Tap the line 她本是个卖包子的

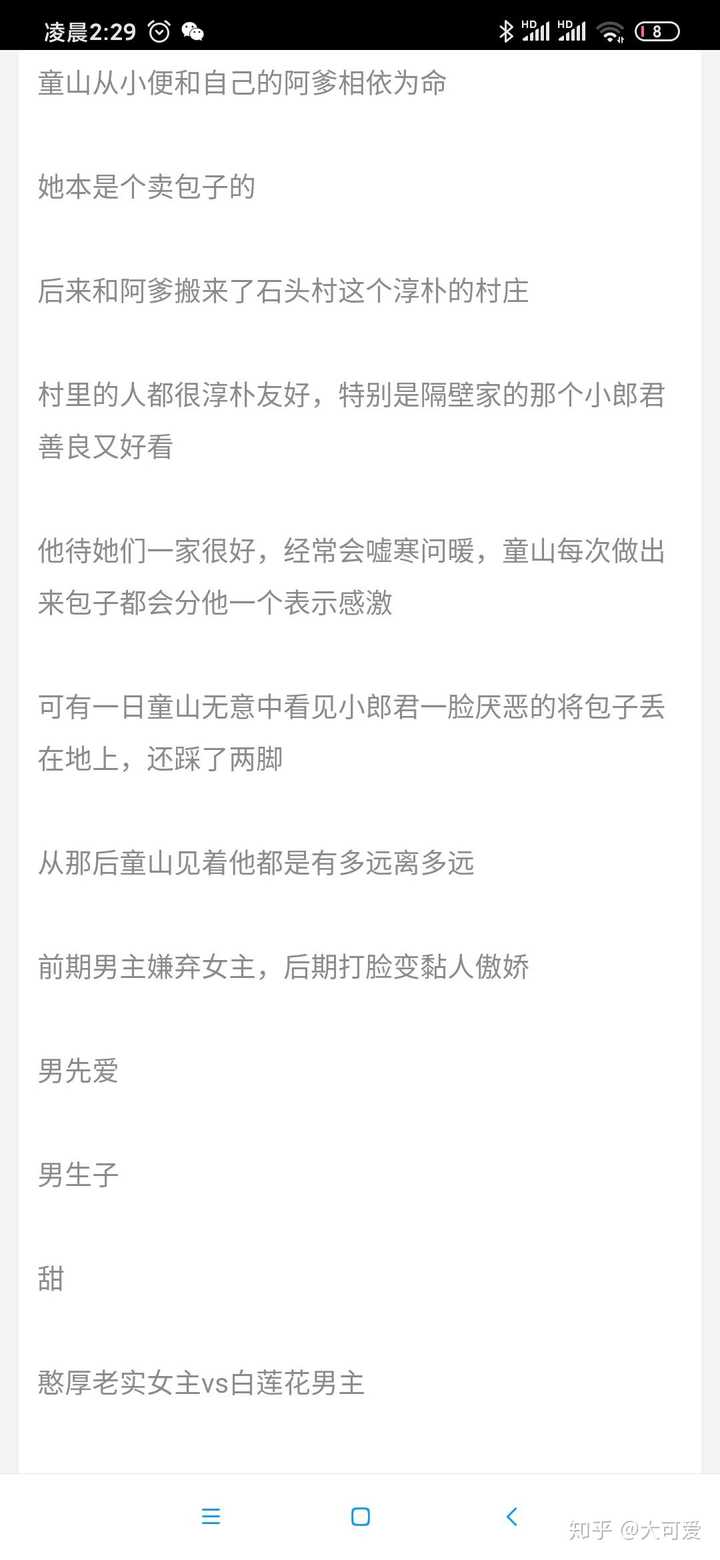pyautogui.click(x=146, y=188)
